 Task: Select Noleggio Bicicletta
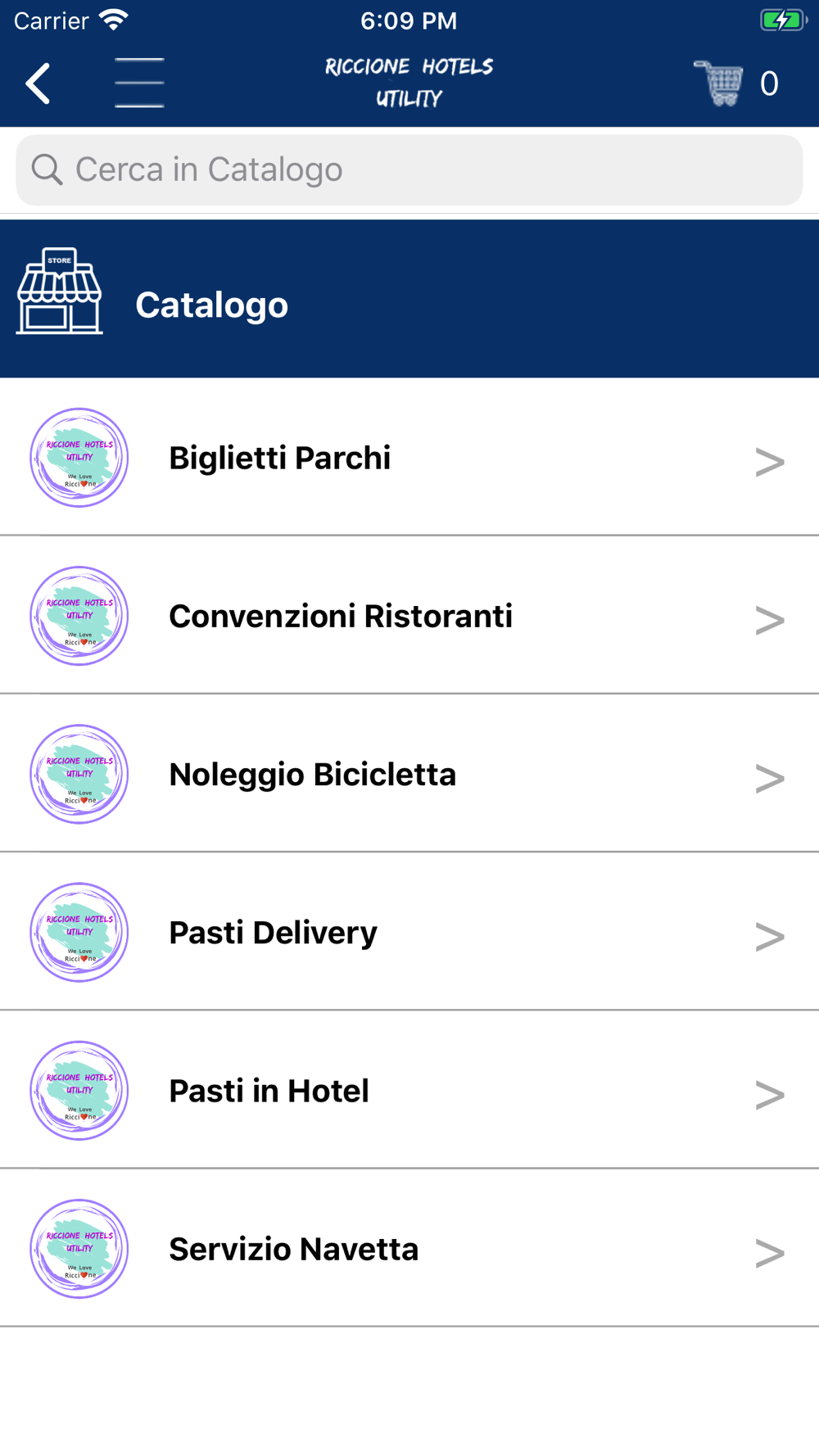409,774
